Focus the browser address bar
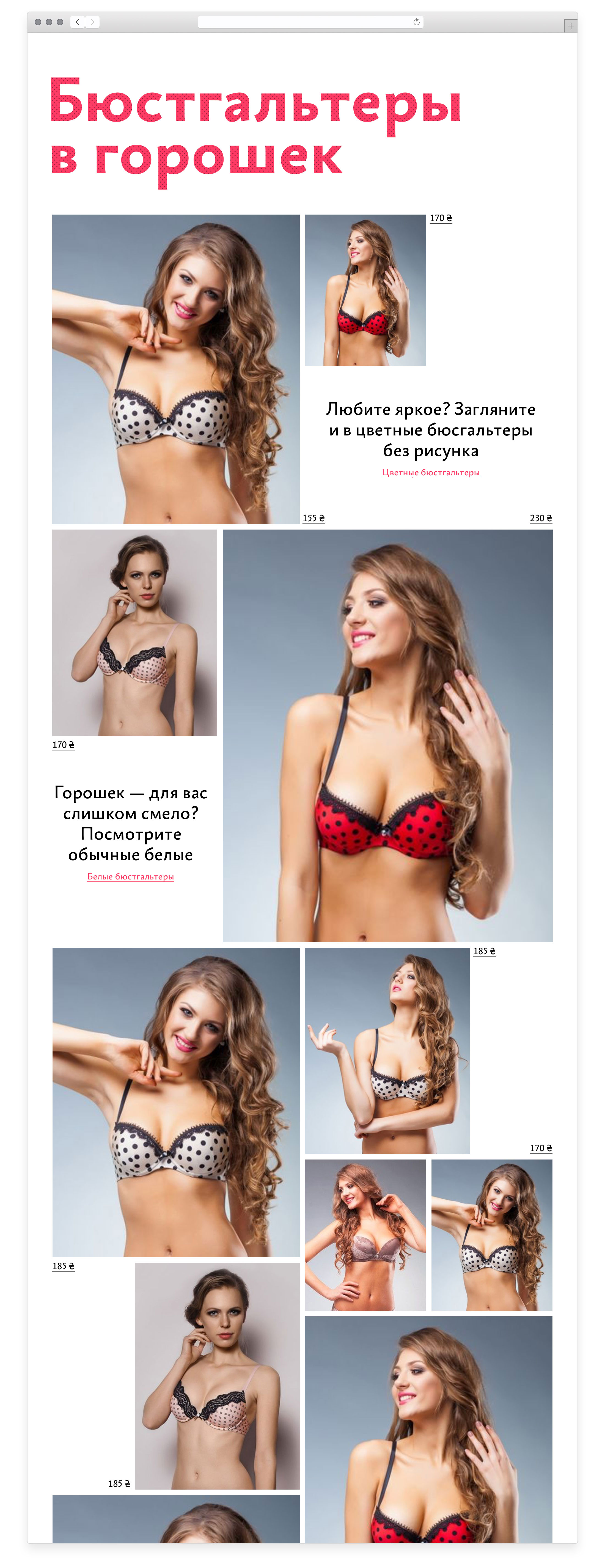The image size is (605, 1568). point(304,22)
